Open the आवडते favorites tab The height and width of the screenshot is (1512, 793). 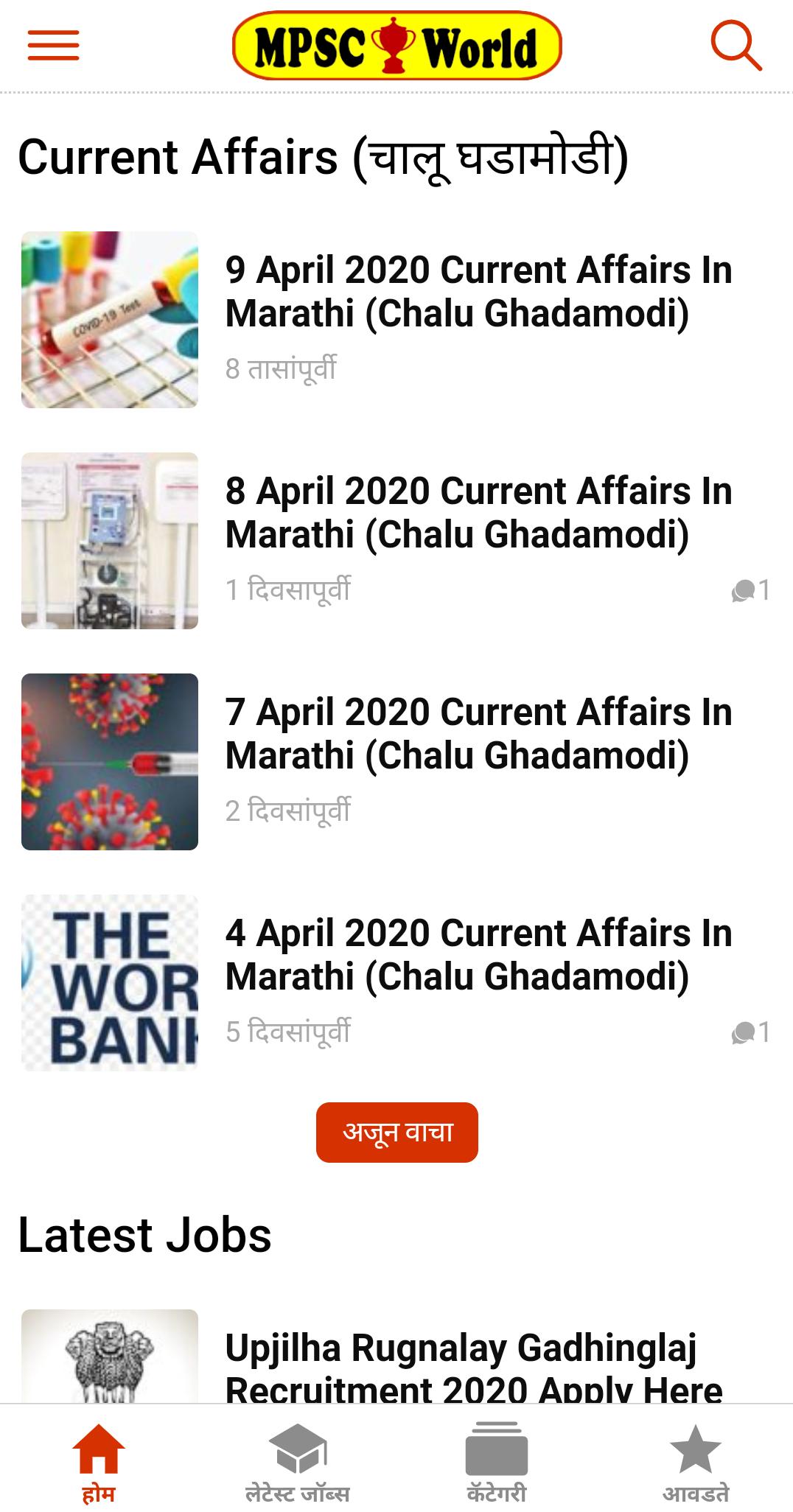(x=695, y=1462)
